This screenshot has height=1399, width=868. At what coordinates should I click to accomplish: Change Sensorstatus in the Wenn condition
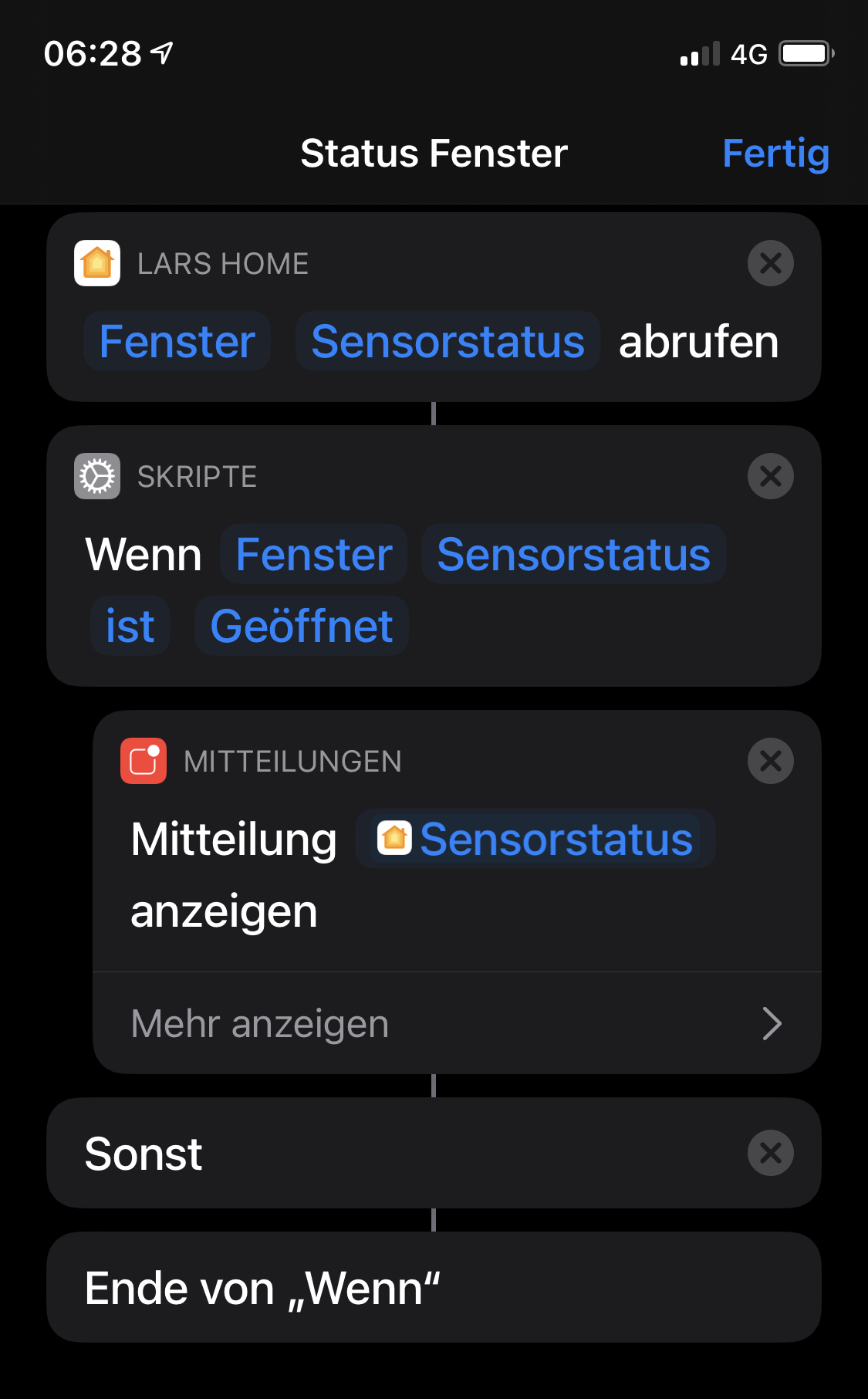(x=573, y=555)
